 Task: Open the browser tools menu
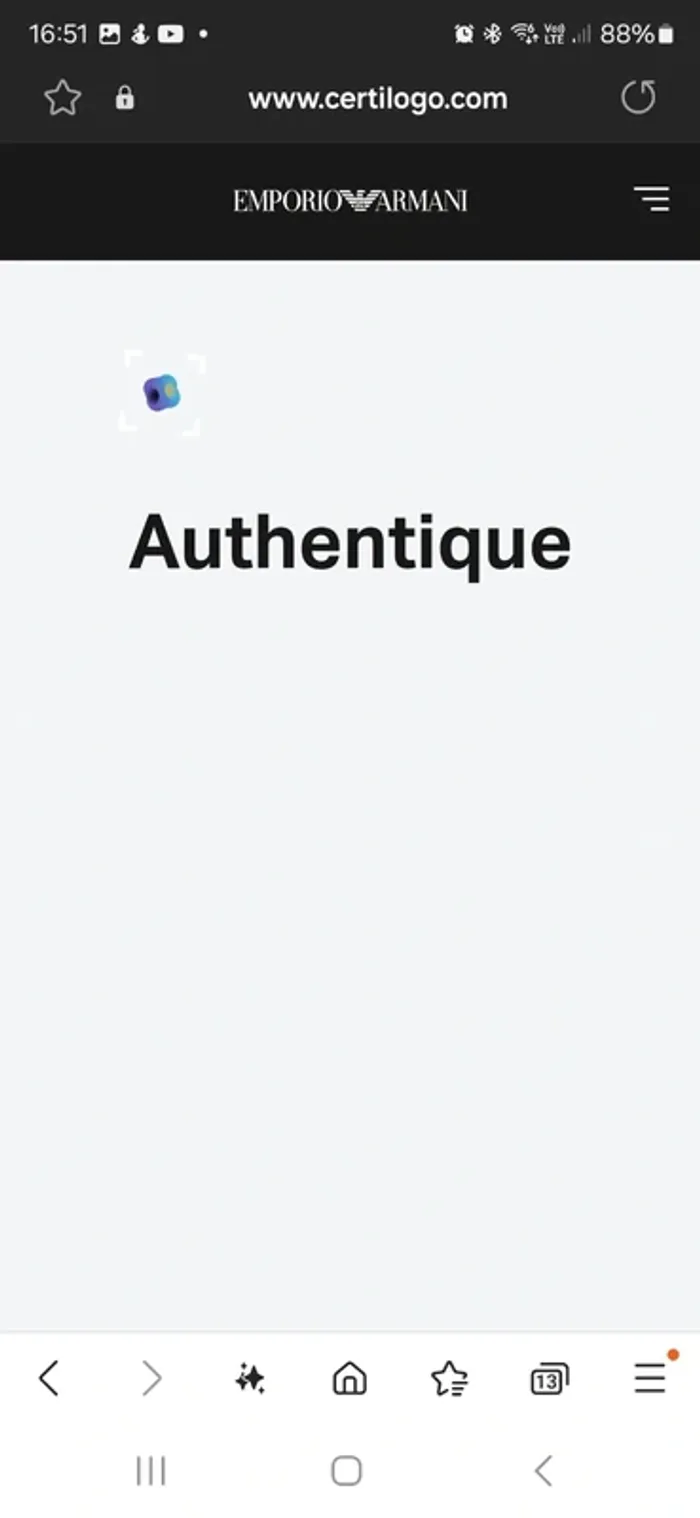tap(650, 1378)
